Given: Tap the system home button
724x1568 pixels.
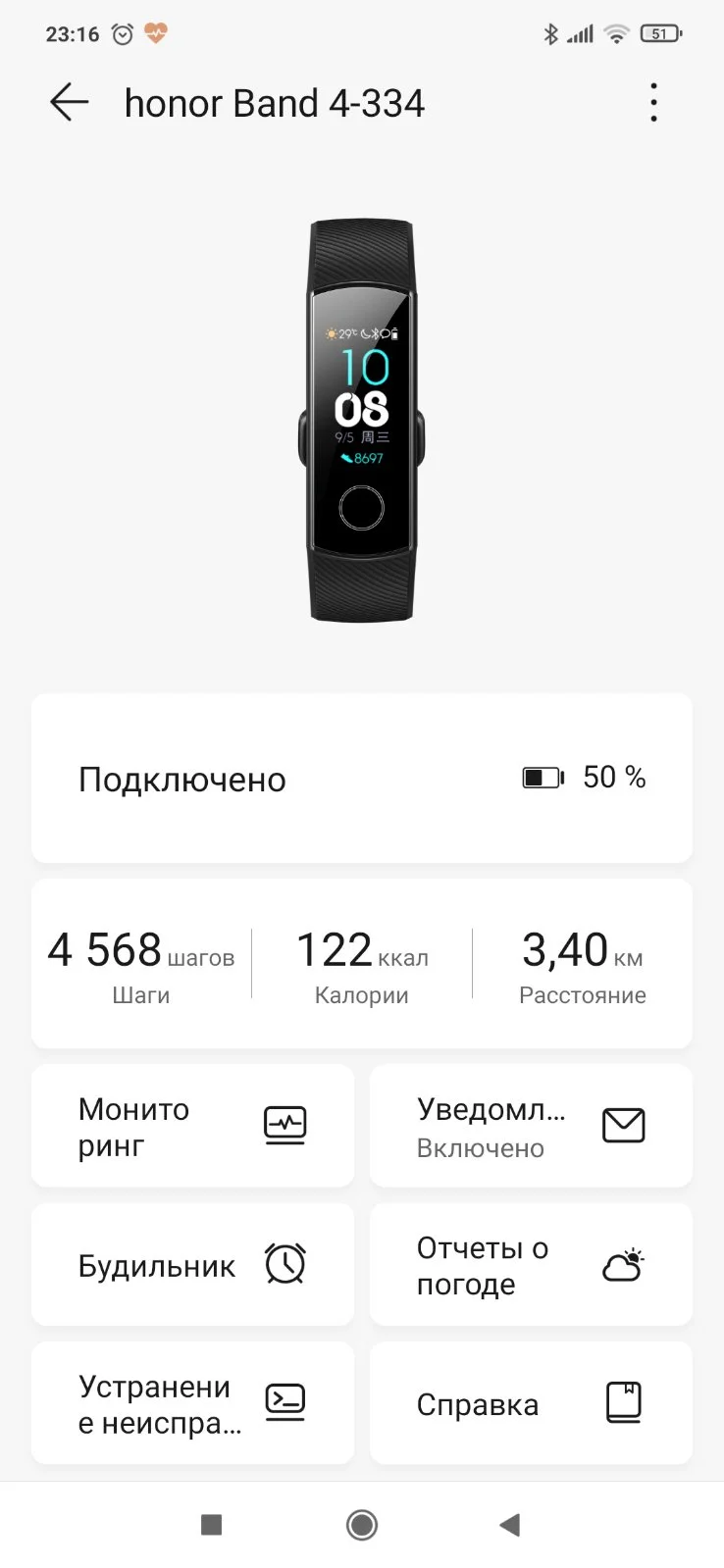Looking at the screenshot, I should click(x=362, y=1525).
